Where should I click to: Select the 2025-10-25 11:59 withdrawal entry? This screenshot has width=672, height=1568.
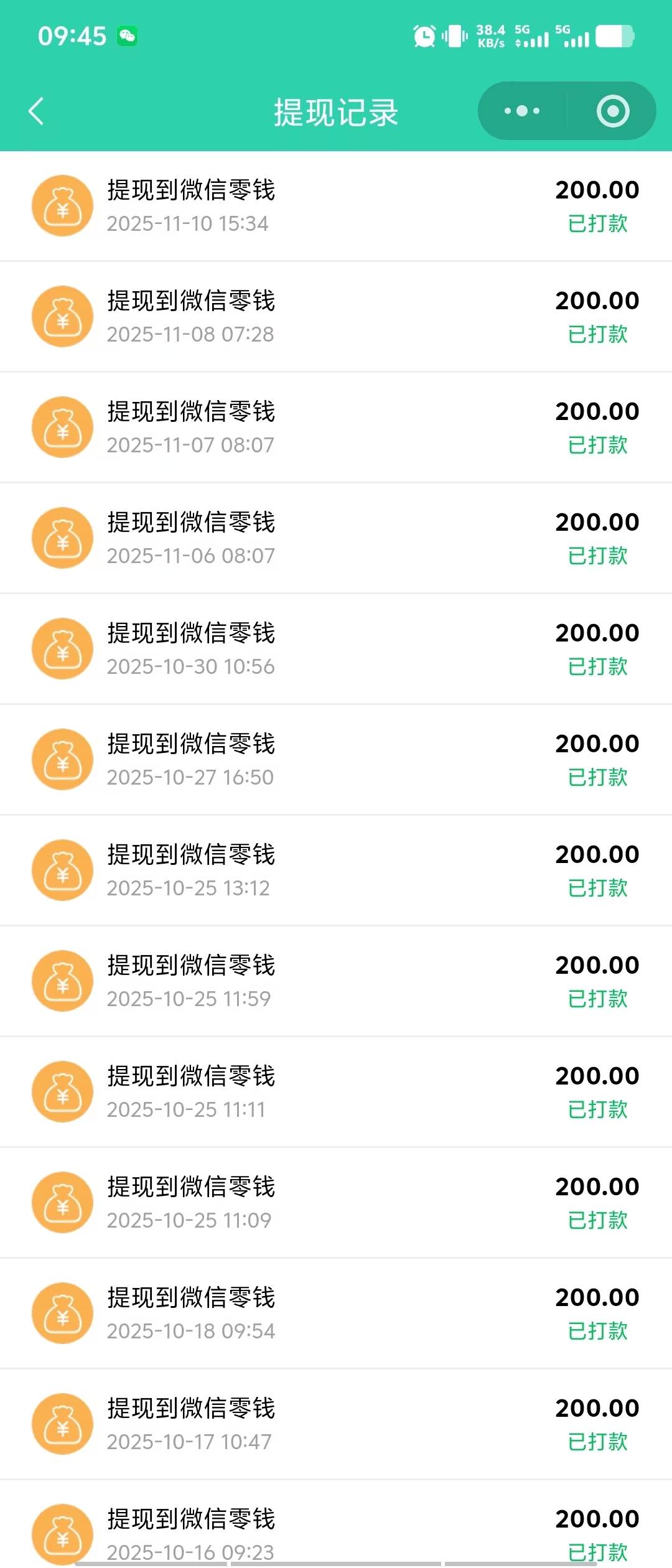336,981
